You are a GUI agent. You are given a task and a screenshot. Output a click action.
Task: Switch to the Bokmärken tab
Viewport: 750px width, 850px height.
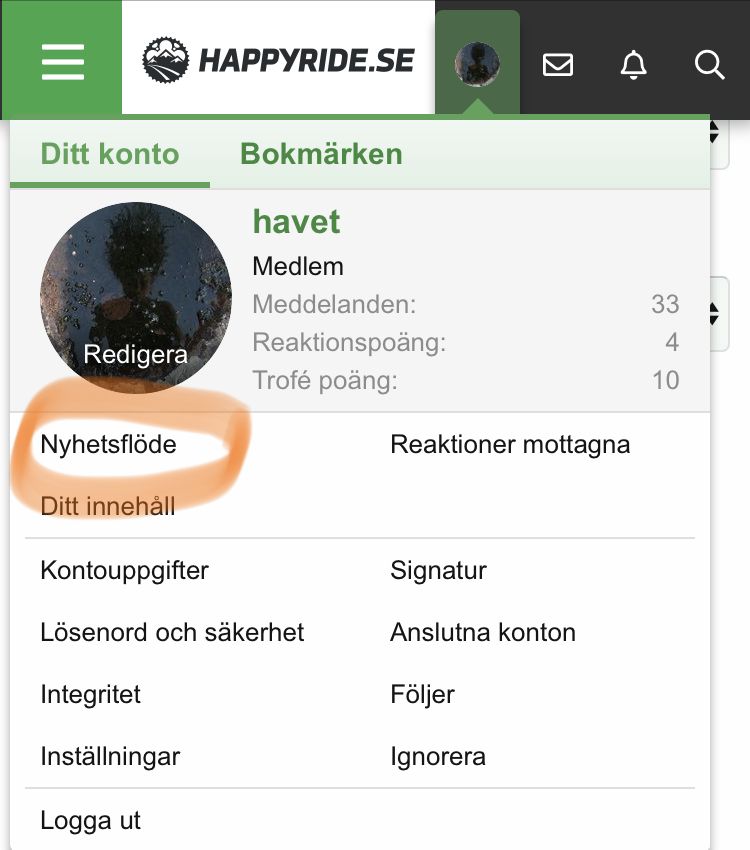point(321,154)
